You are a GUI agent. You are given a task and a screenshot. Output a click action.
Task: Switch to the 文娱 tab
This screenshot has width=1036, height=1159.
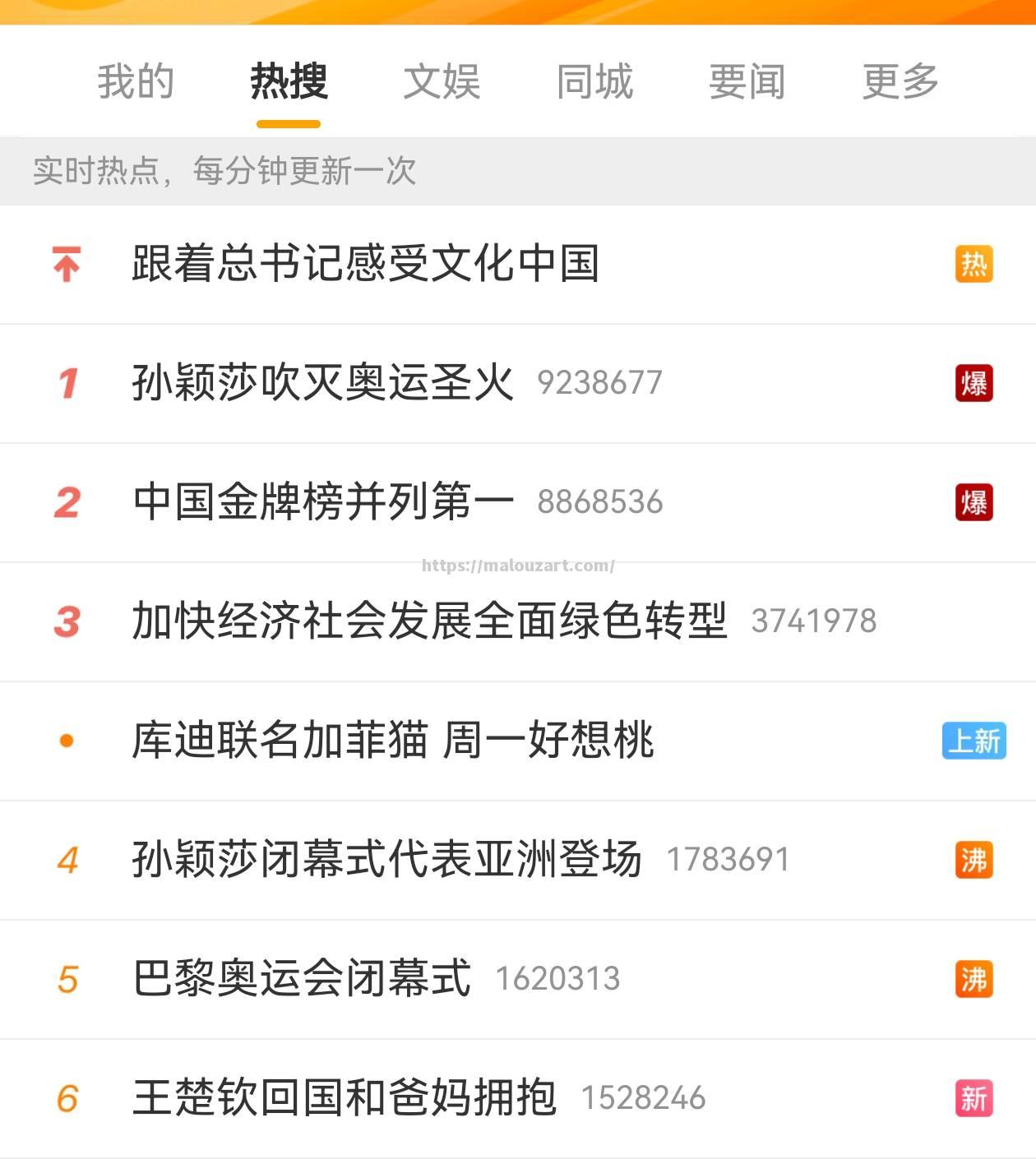coord(442,82)
